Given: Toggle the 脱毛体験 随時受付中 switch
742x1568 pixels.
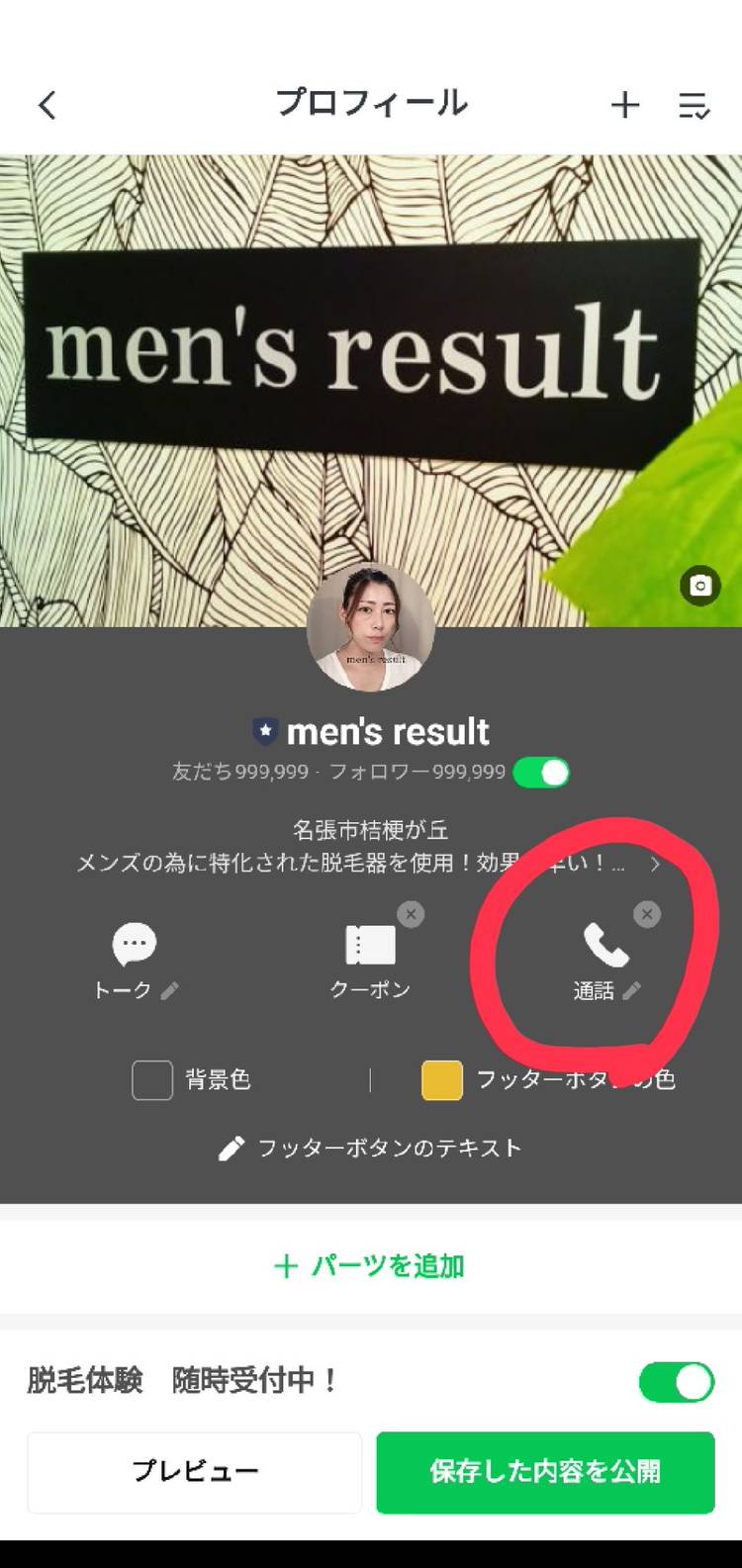Looking at the screenshot, I should click(x=677, y=1382).
